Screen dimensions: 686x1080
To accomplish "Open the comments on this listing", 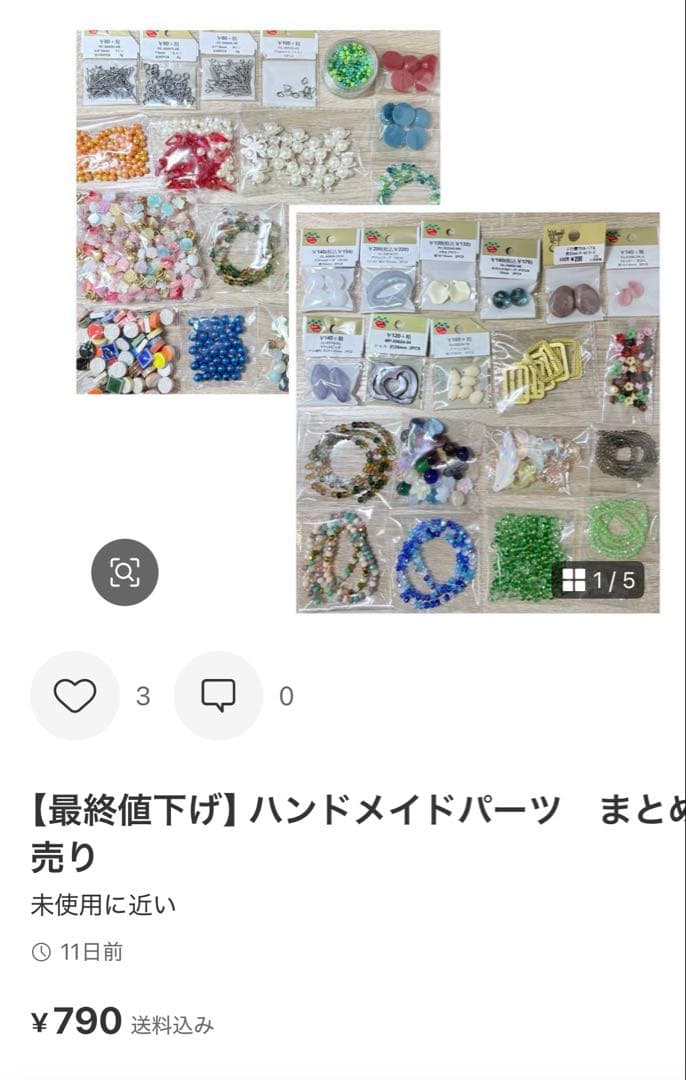I will [x=218, y=696].
